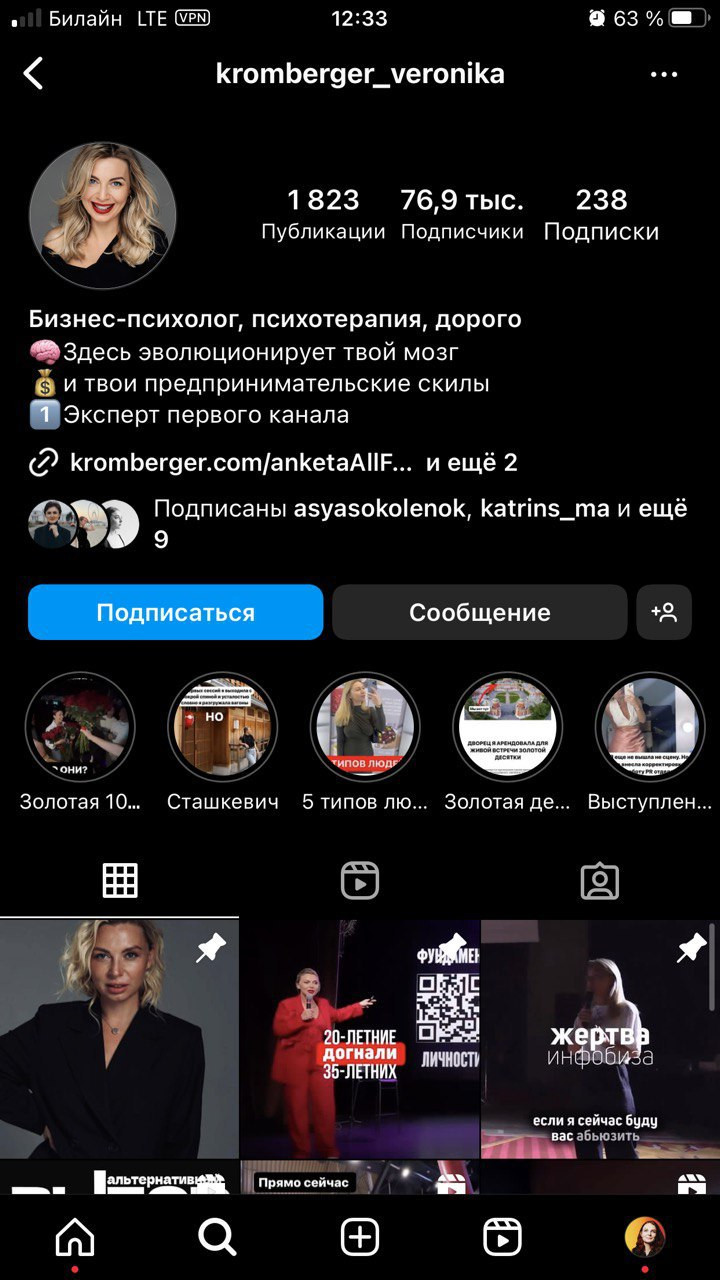The image size is (720, 1280).
Task: Select the posts grid tab
Action: (x=120, y=881)
